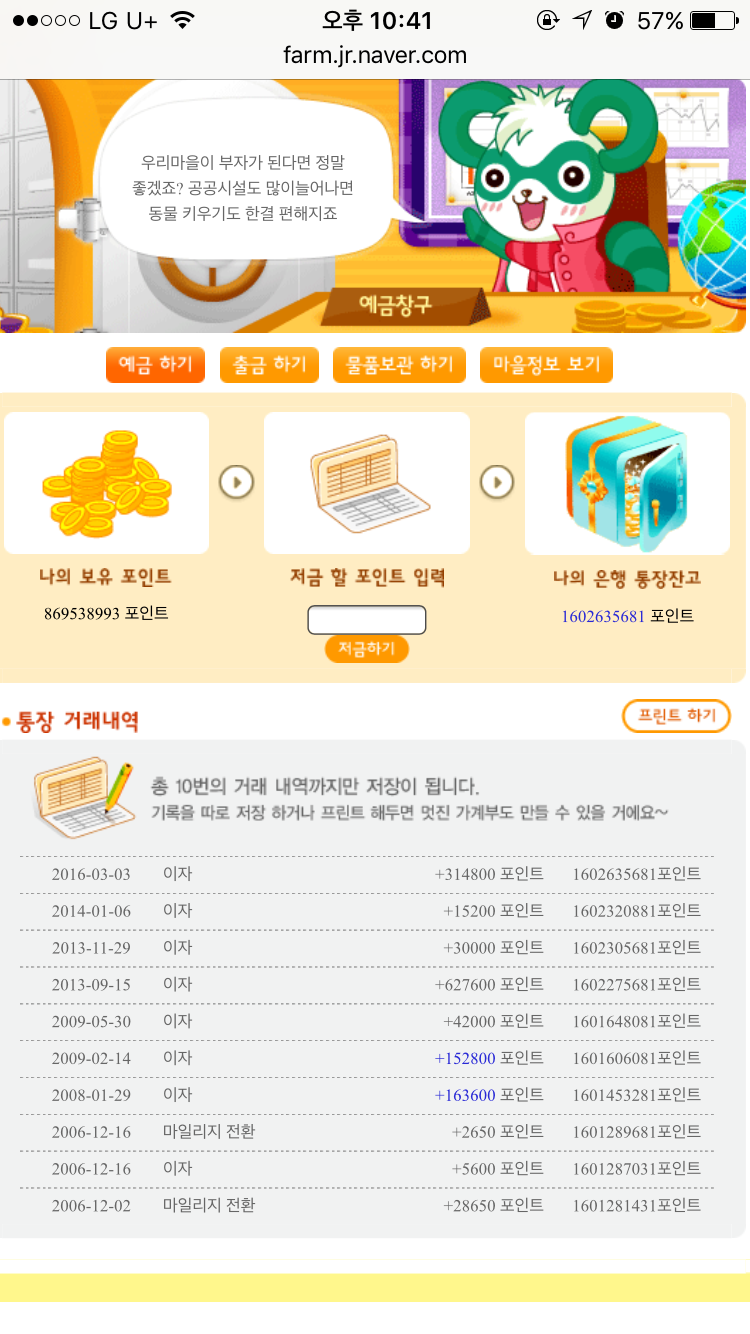Viewport: 750px width, 1334px height.
Task: Select the 예금 하기 tab
Action: tap(155, 365)
